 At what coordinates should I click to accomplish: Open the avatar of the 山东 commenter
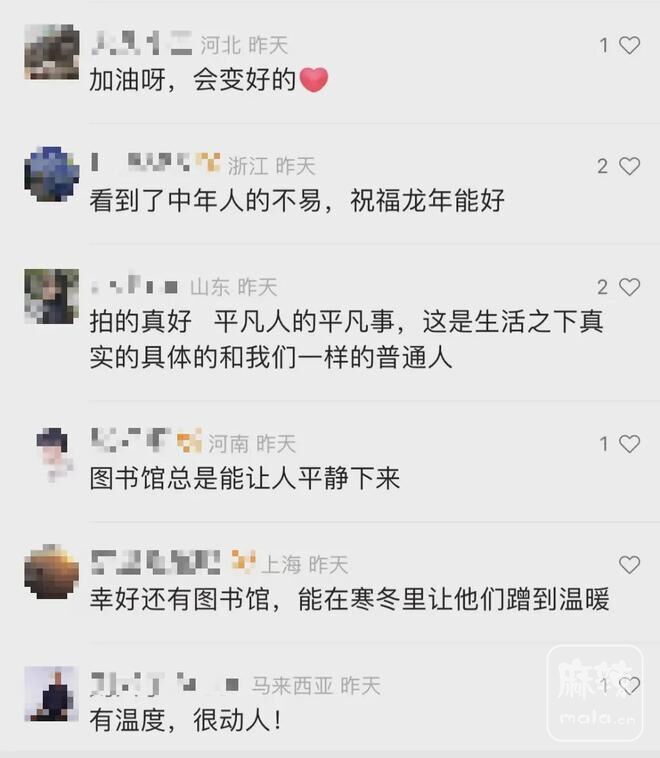click(x=51, y=296)
